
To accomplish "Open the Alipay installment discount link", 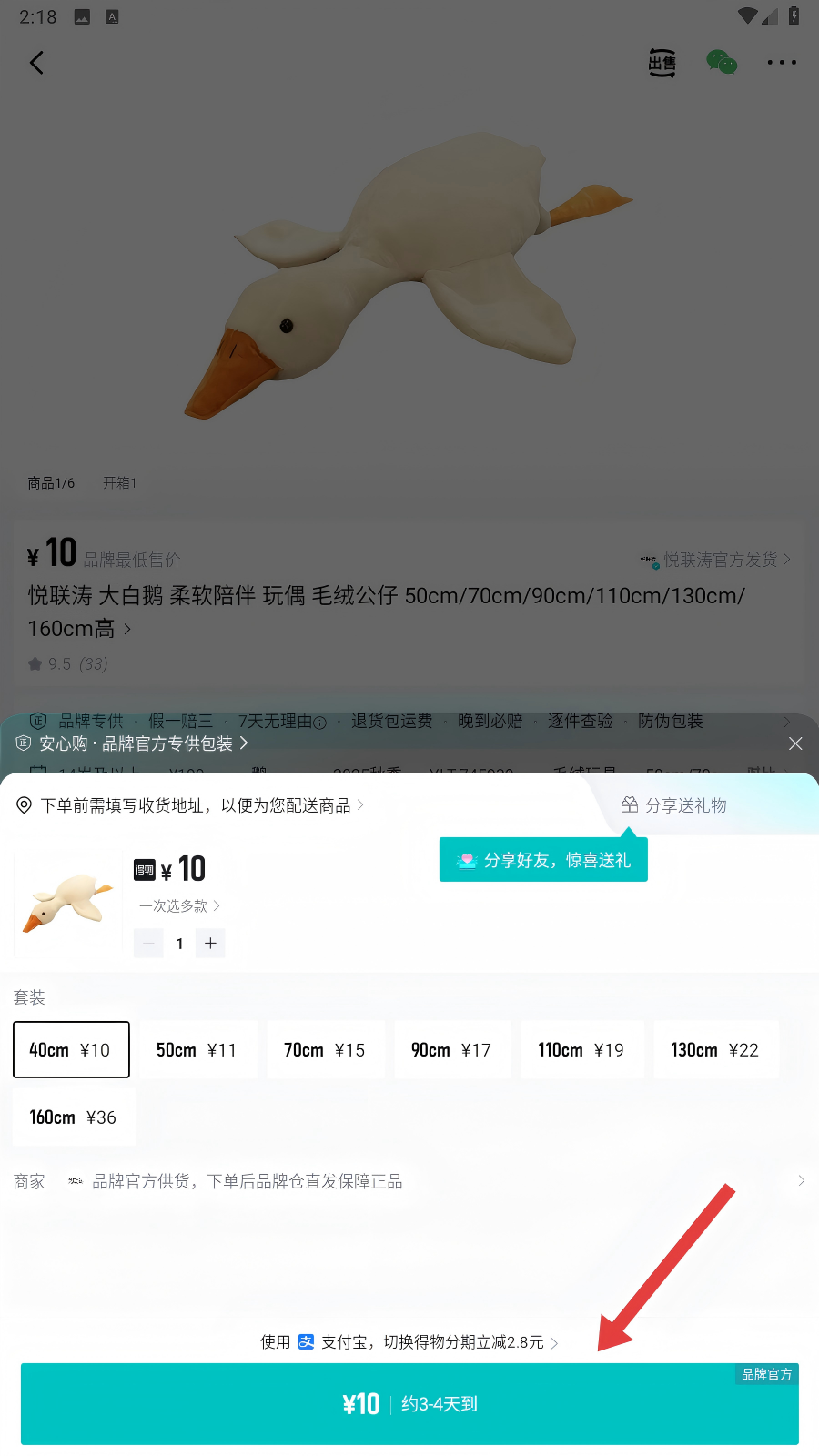I will 409,1342.
